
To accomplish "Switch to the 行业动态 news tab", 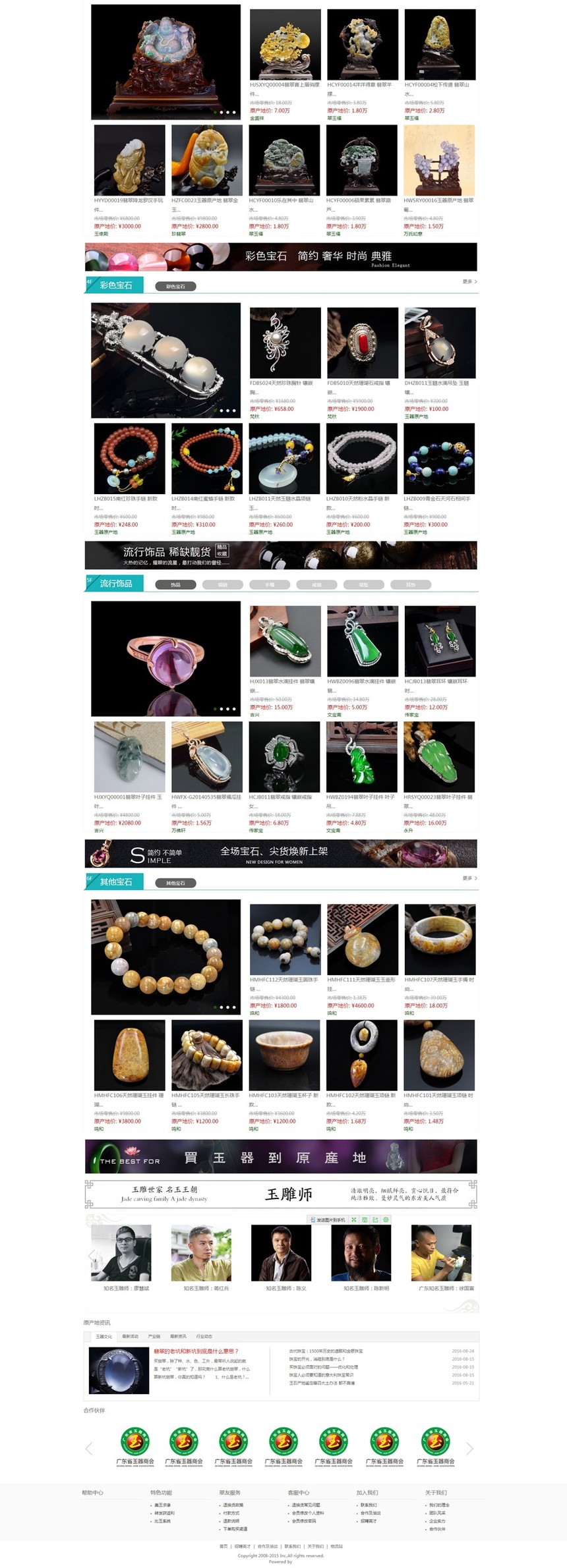I will 204,1337.
